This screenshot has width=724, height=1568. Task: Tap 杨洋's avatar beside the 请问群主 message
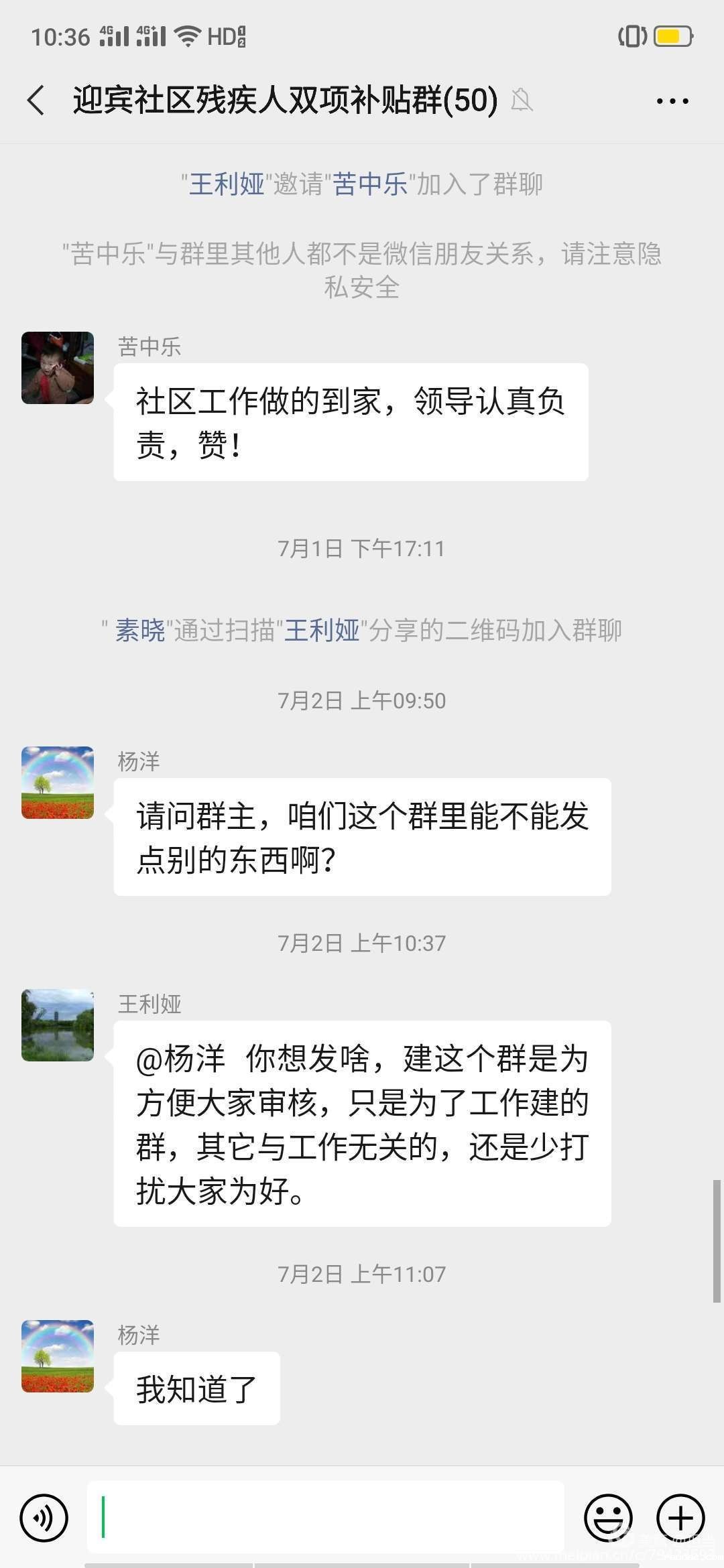58,783
